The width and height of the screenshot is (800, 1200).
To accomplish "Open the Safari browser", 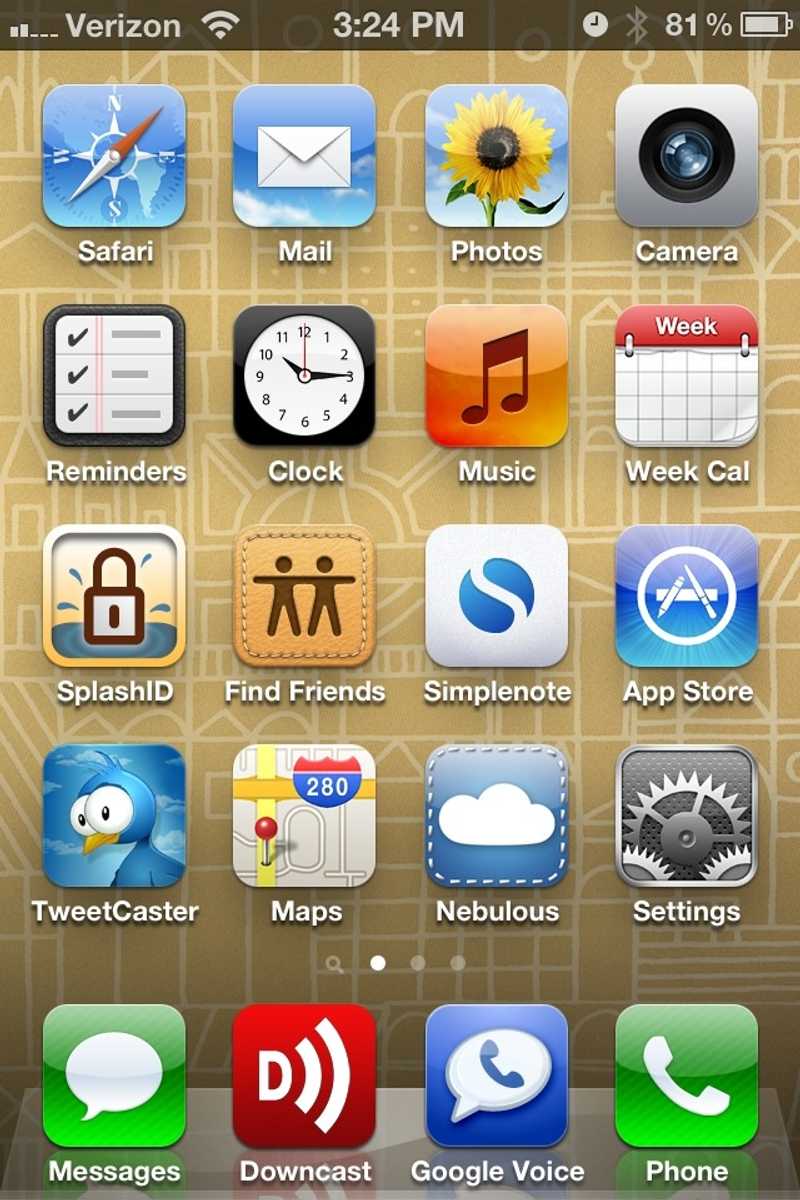I will coord(114,155).
